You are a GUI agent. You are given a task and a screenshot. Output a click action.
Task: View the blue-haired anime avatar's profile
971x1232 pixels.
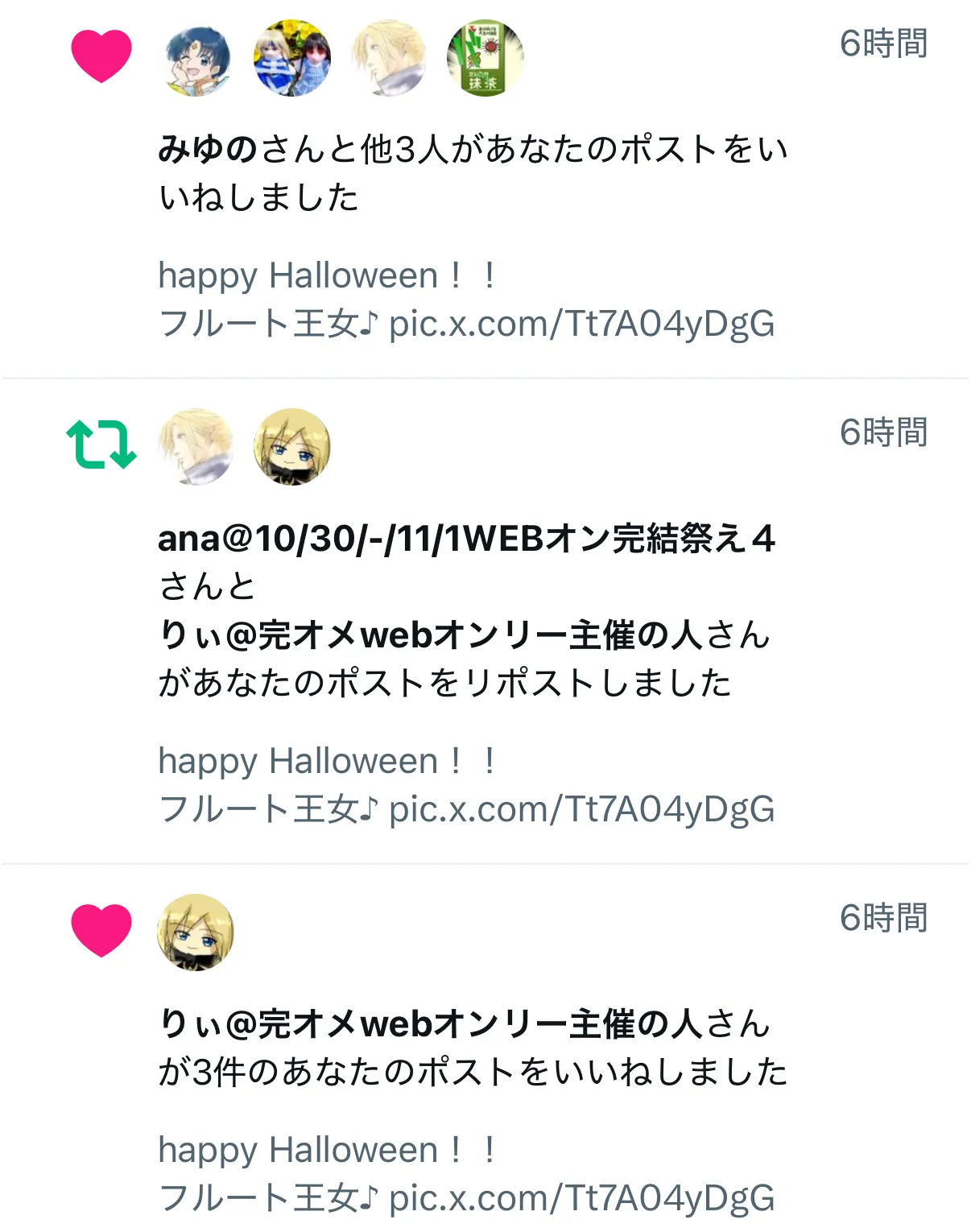tap(196, 58)
